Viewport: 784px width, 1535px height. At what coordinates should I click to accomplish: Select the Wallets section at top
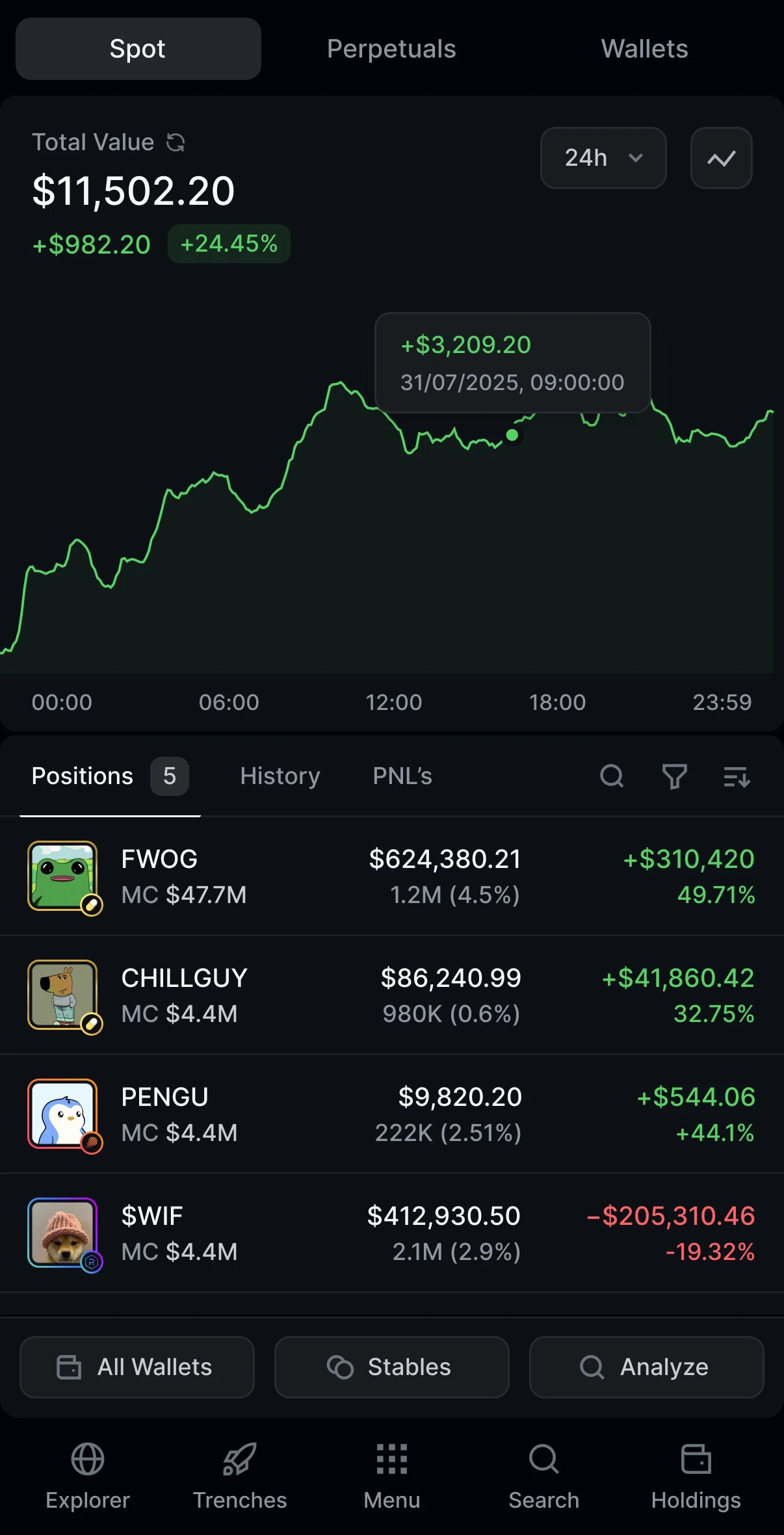point(645,49)
